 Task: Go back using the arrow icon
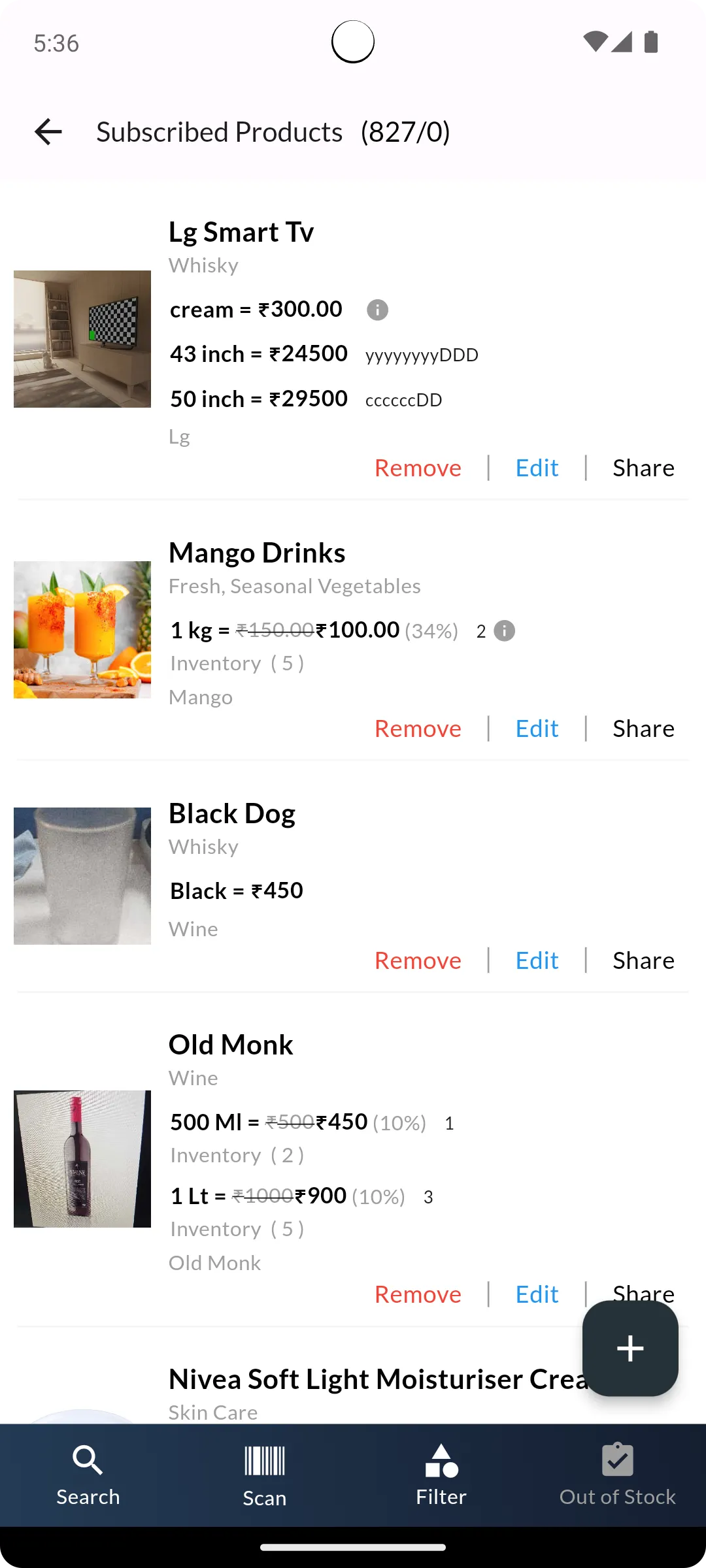coord(48,132)
